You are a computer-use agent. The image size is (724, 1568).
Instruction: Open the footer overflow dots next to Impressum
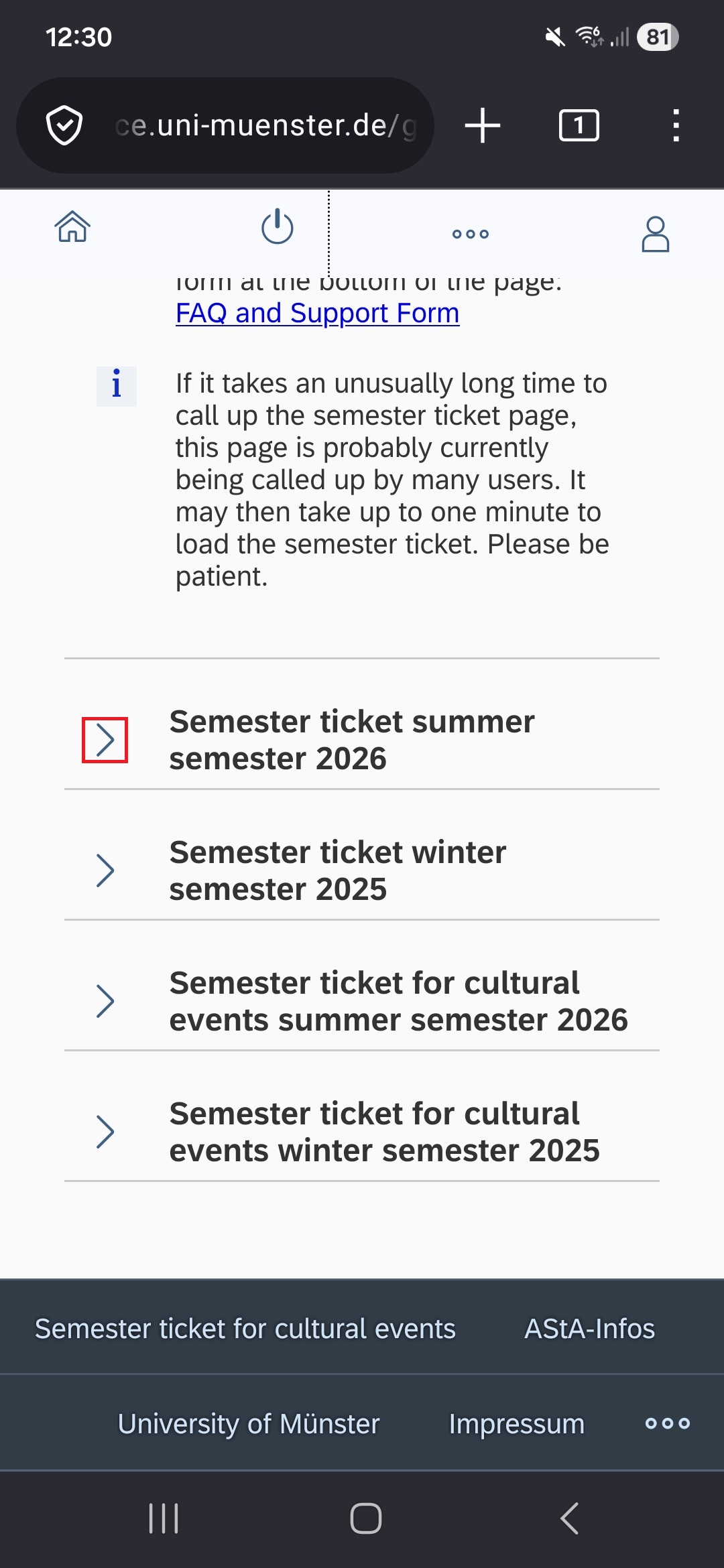coord(668,1425)
